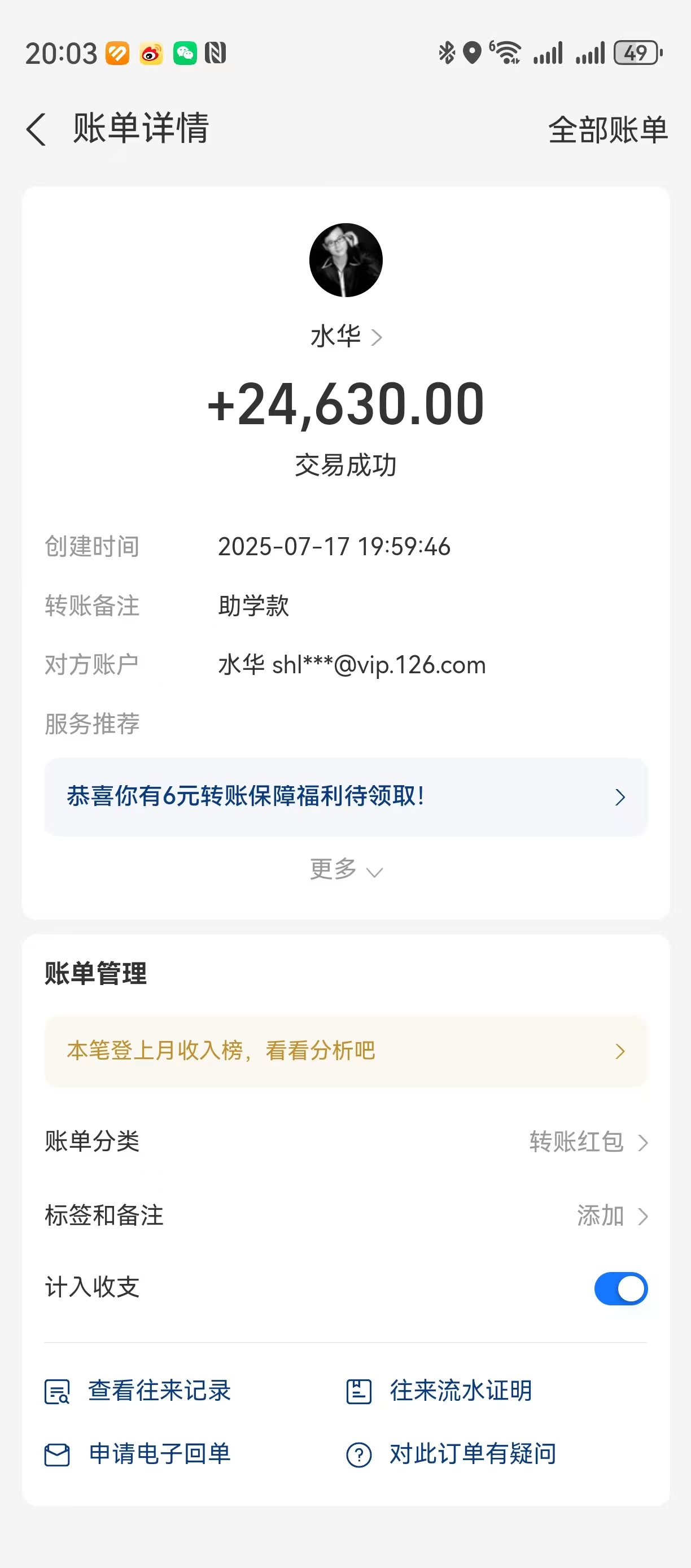691x1568 pixels.
Task: Open 水华's profile from the name link
Action: [345, 337]
